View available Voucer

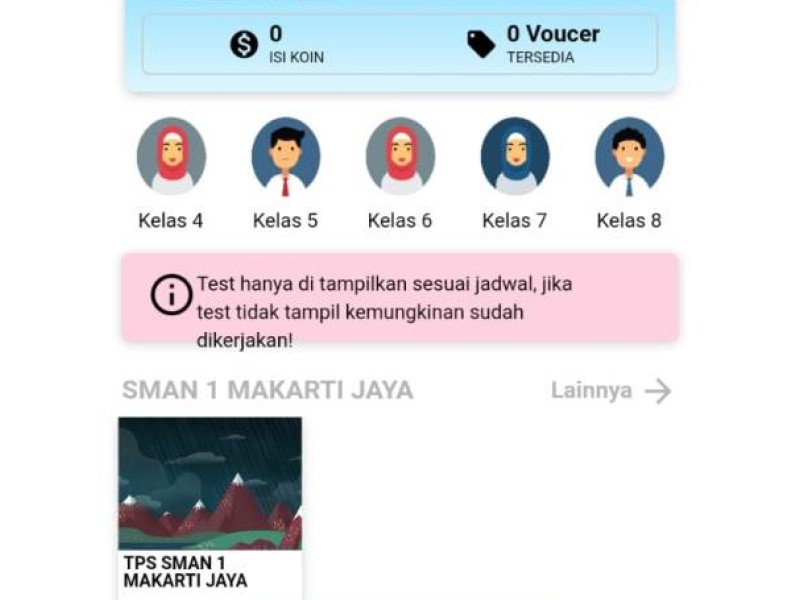[533, 44]
